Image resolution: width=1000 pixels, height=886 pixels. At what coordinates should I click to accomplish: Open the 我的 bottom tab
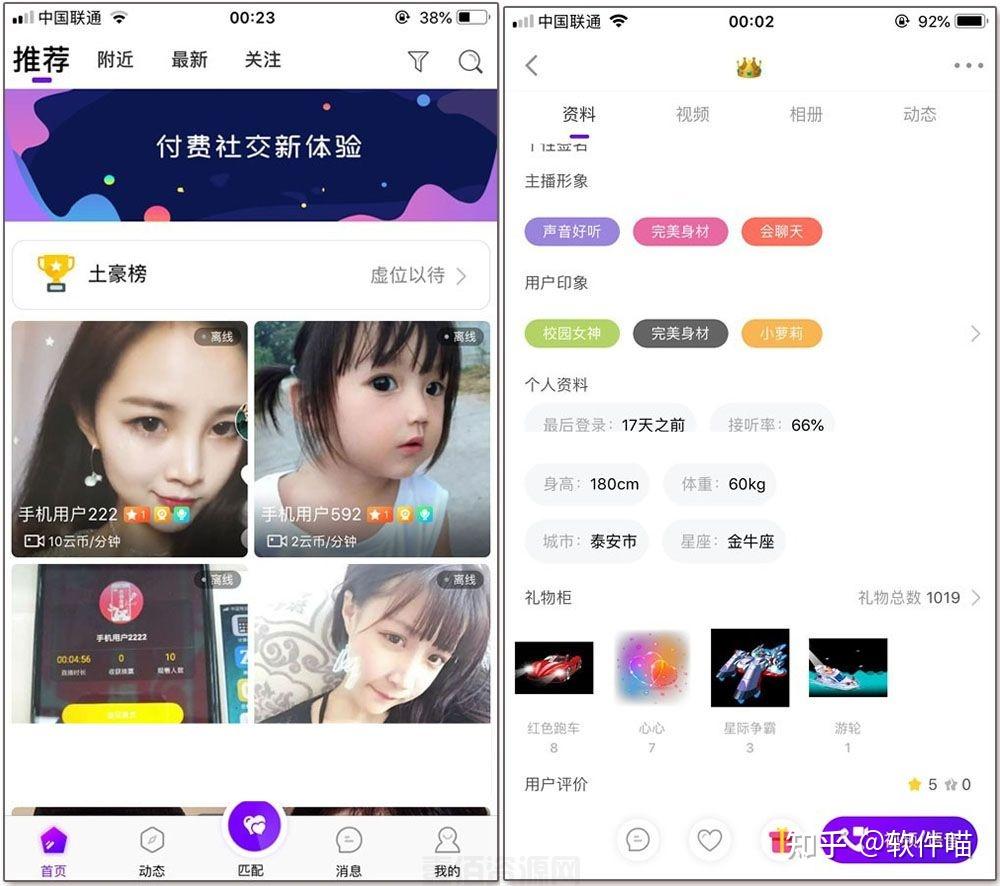(447, 850)
